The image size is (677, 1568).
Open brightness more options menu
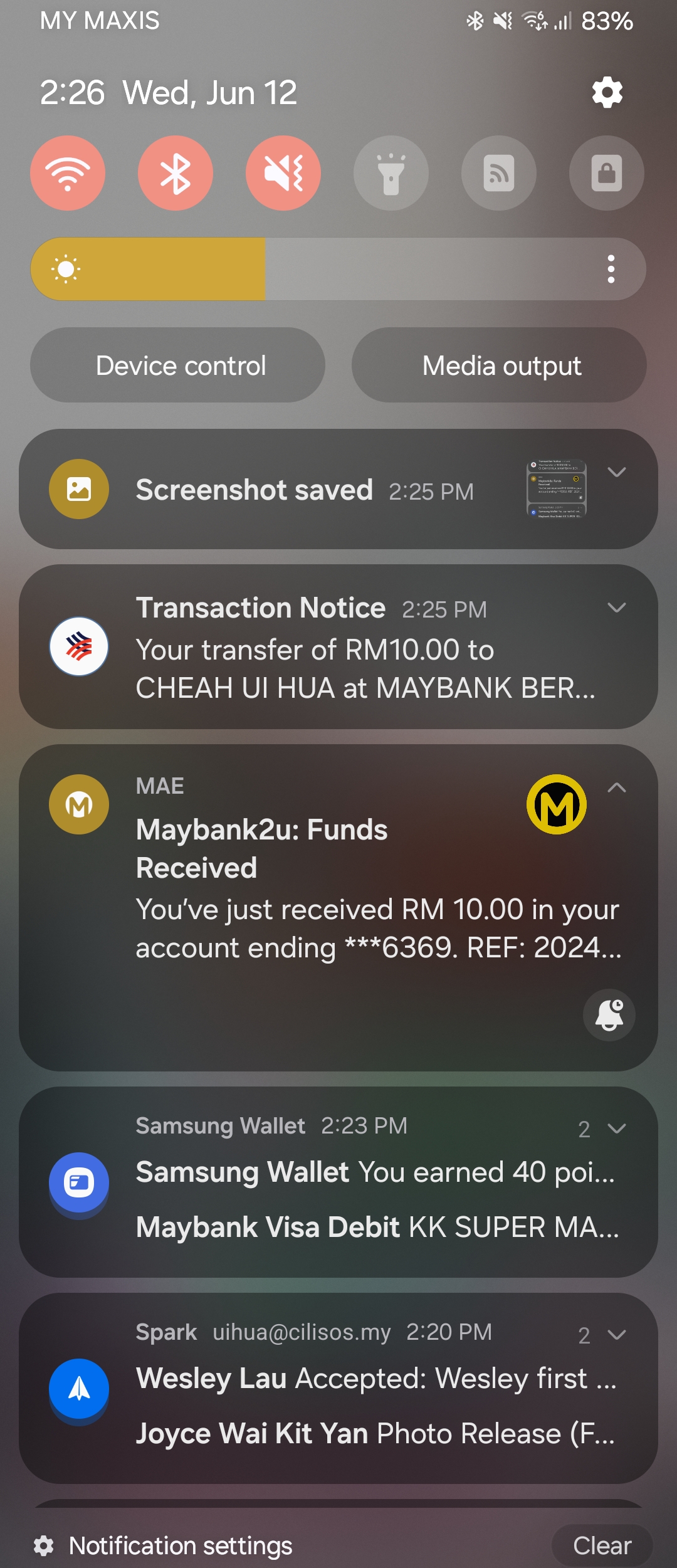pyautogui.click(x=611, y=269)
